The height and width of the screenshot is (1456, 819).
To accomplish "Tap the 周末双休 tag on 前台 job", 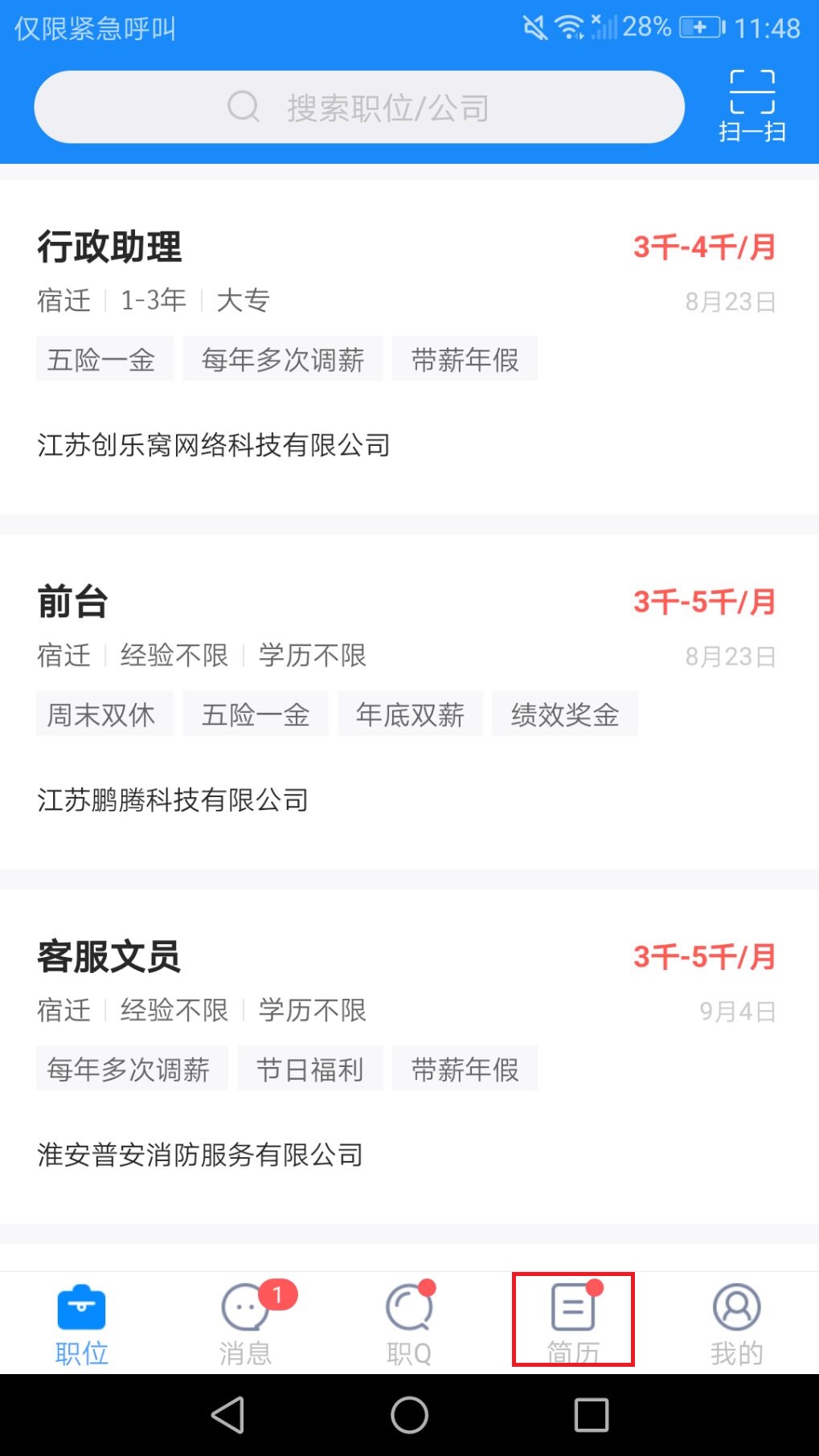I will (104, 714).
